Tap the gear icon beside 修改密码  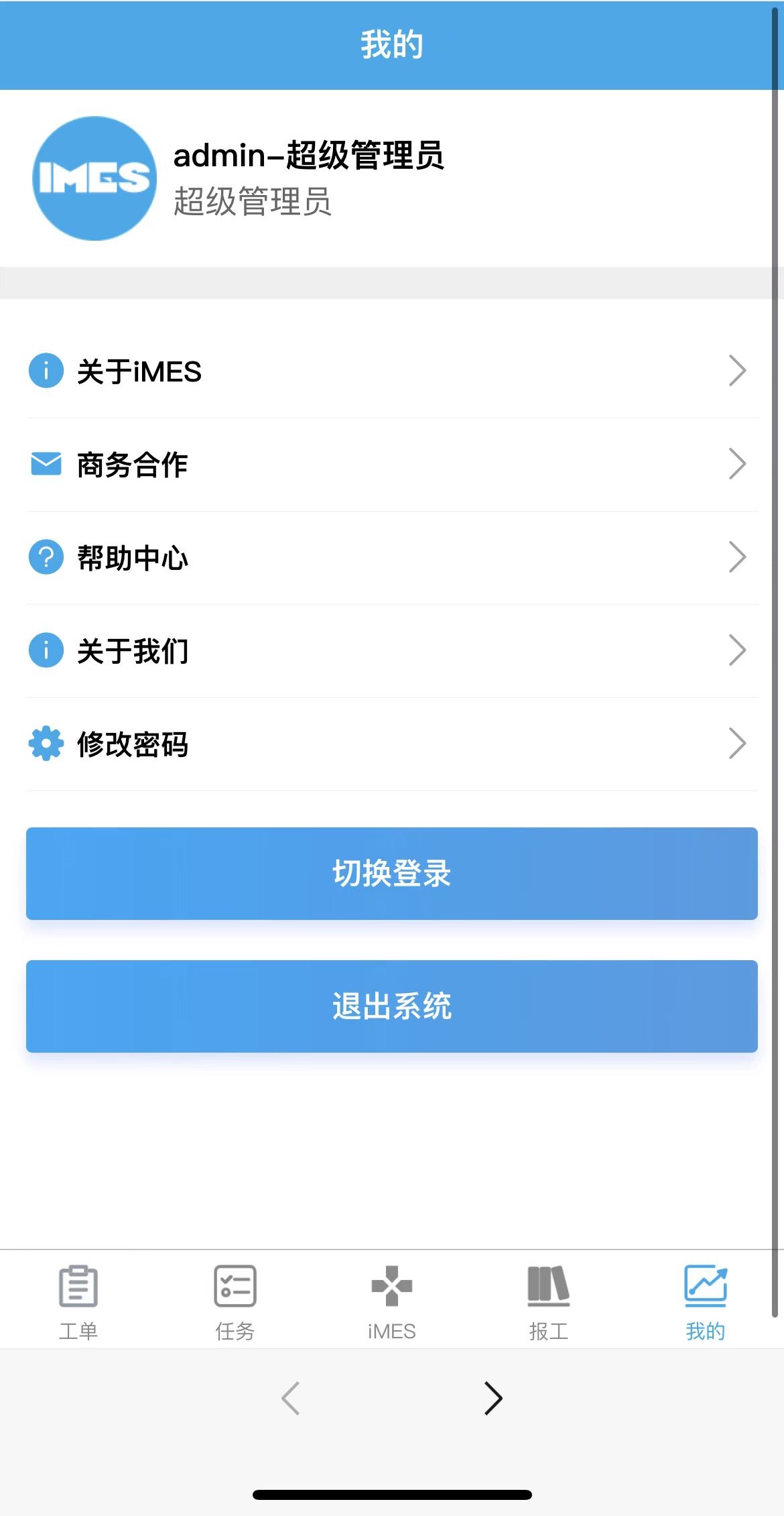pyautogui.click(x=45, y=743)
